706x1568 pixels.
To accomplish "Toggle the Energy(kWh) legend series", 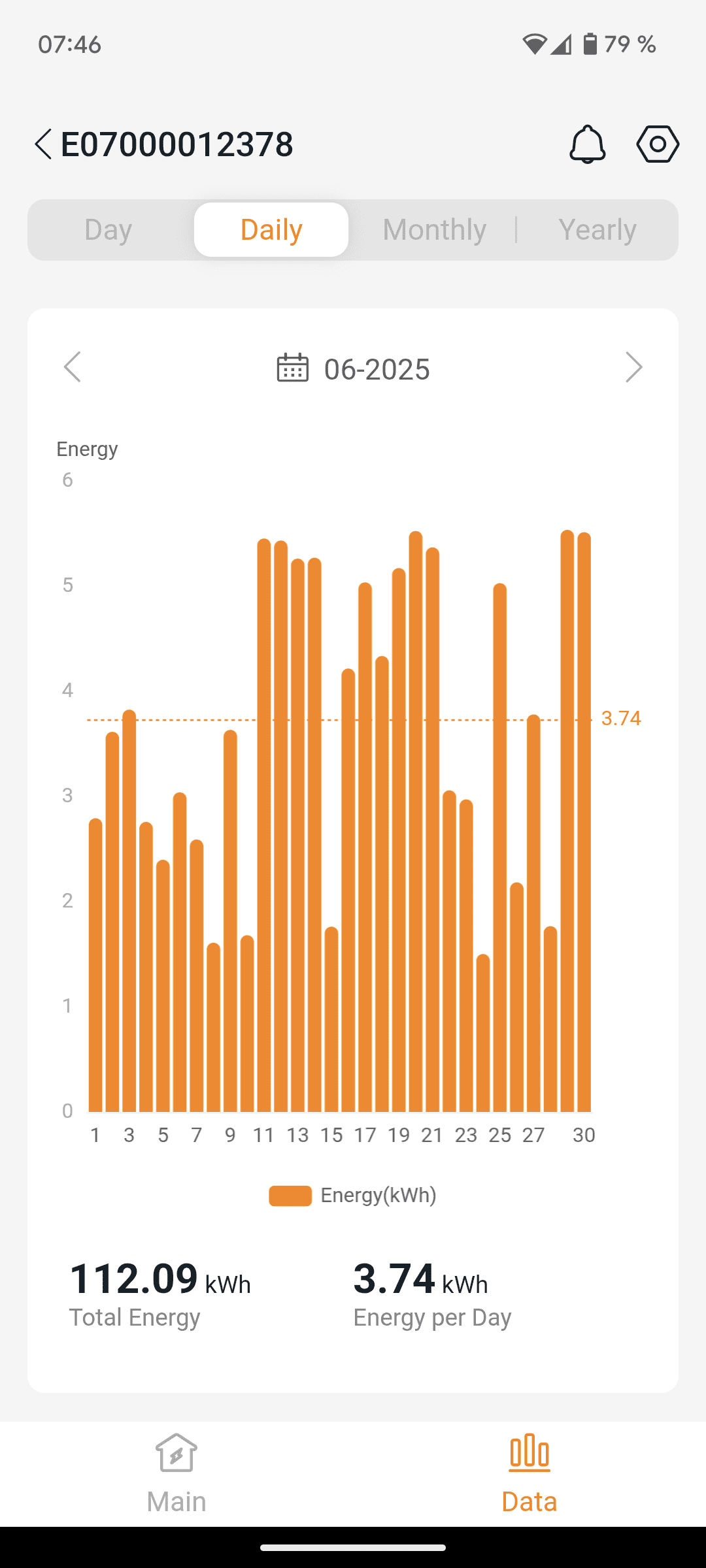I will (353, 1196).
